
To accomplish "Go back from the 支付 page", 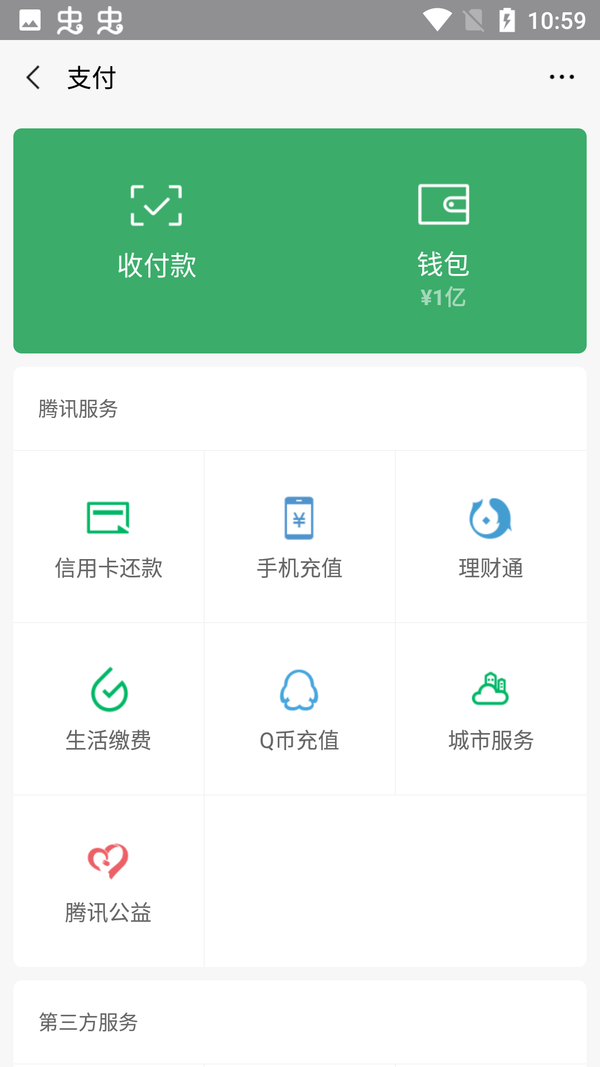I will (34, 78).
